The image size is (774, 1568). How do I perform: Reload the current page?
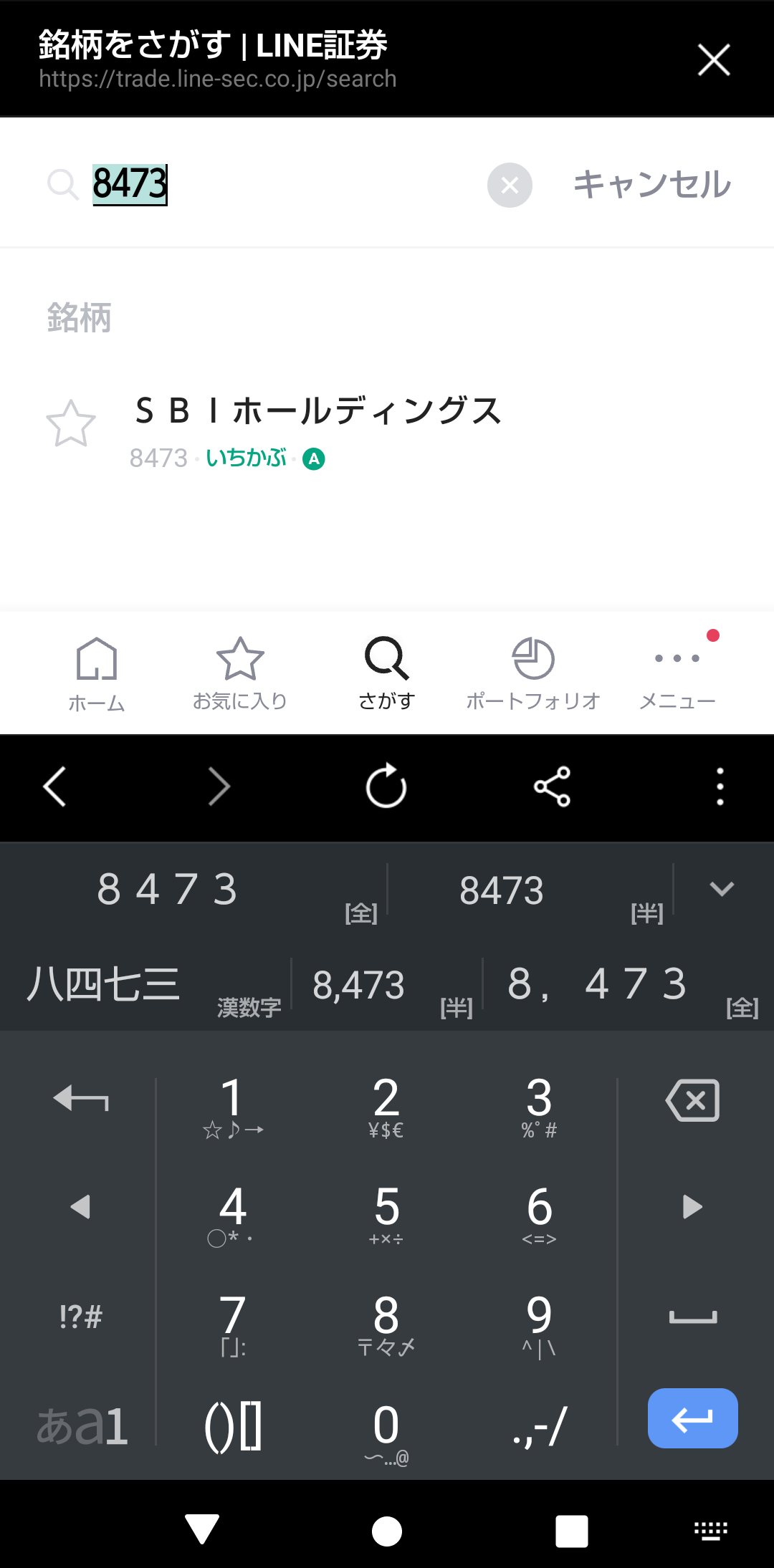click(x=386, y=786)
